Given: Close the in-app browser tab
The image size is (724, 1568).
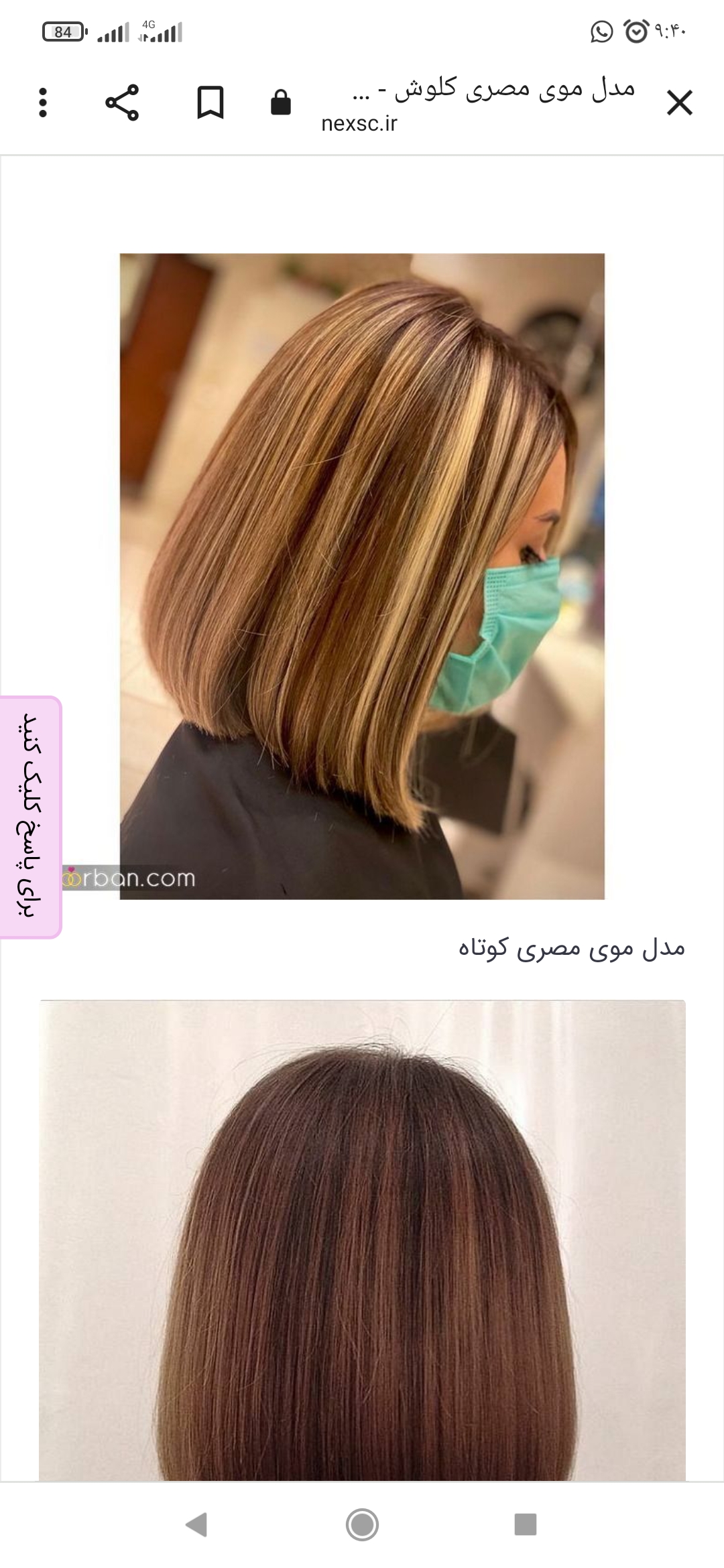Looking at the screenshot, I should (679, 103).
